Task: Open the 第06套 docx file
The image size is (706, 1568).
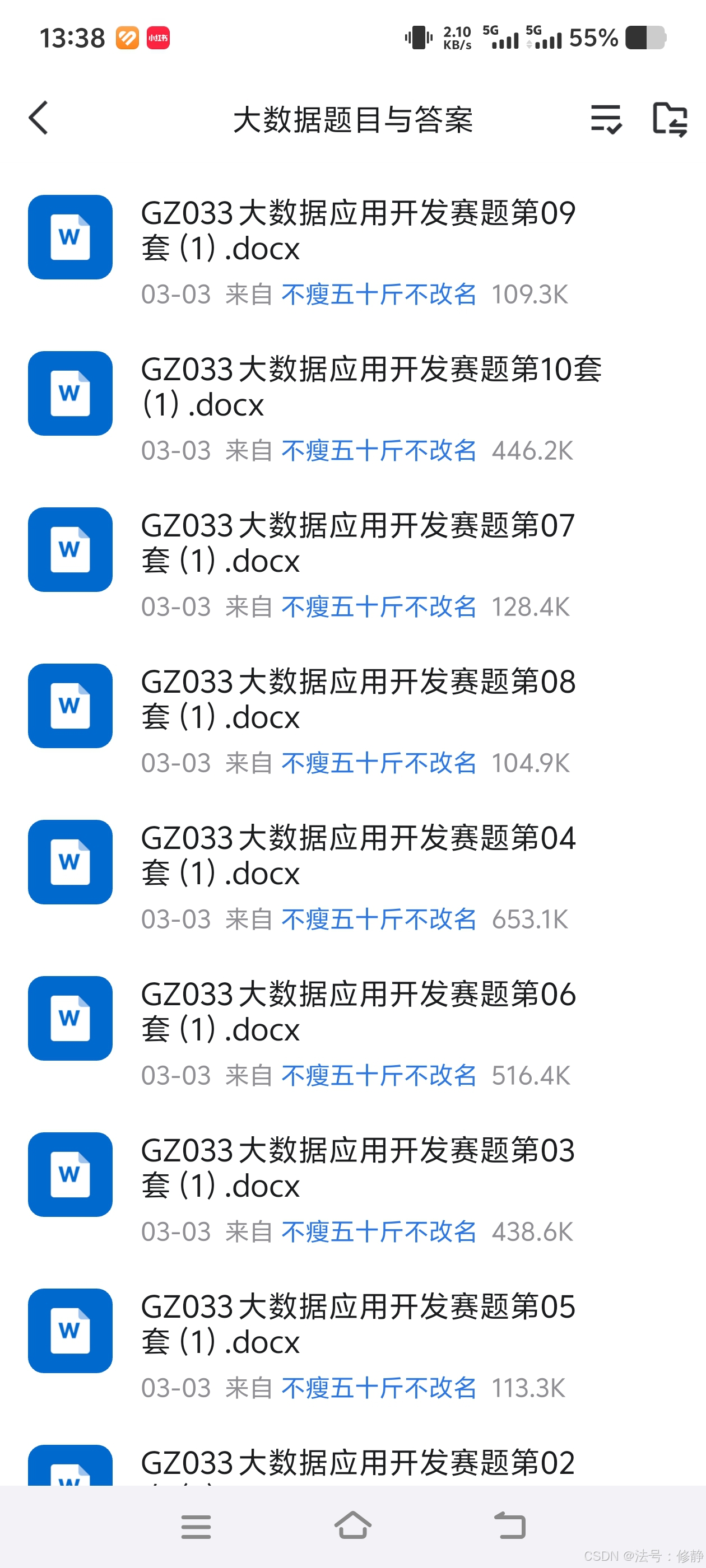Action: point(357,1012)
